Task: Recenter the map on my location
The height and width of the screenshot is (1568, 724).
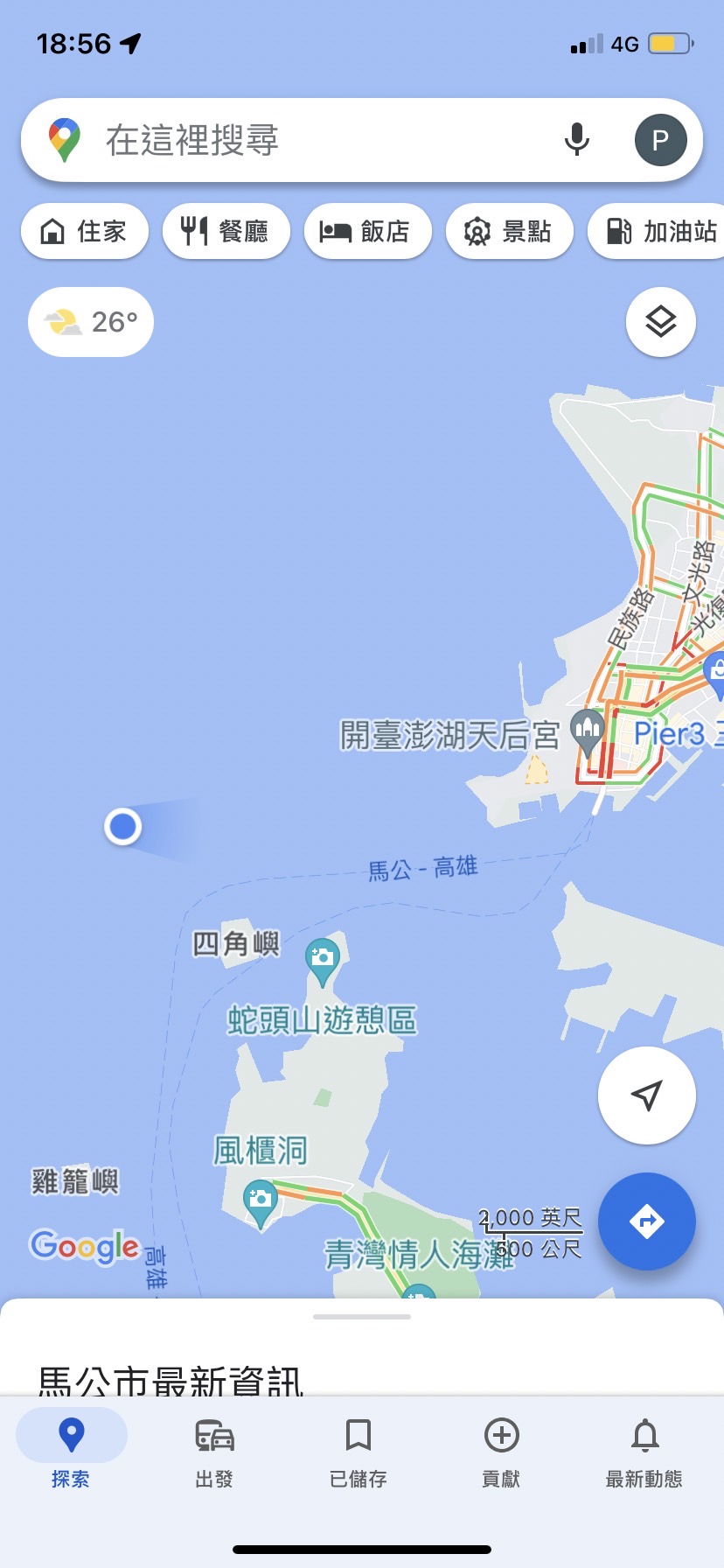Action: pyautogui.click(x=647, y=1095)
